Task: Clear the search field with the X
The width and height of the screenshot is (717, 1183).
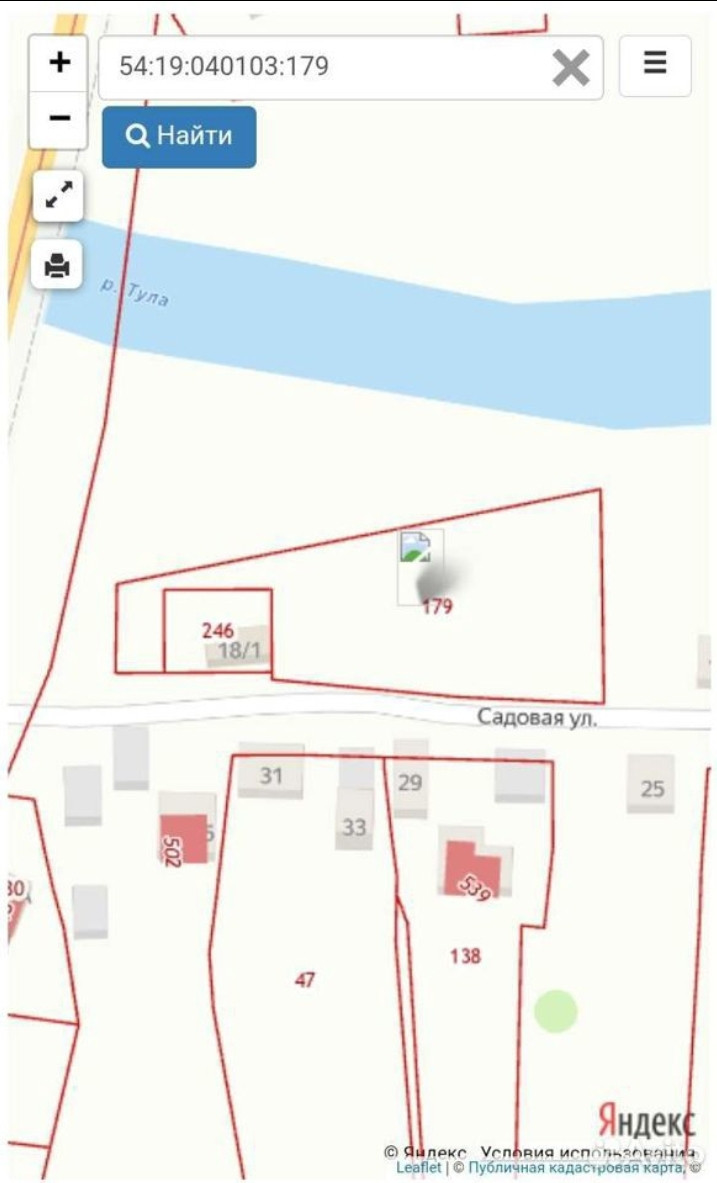Action: [x=571, y=68]
